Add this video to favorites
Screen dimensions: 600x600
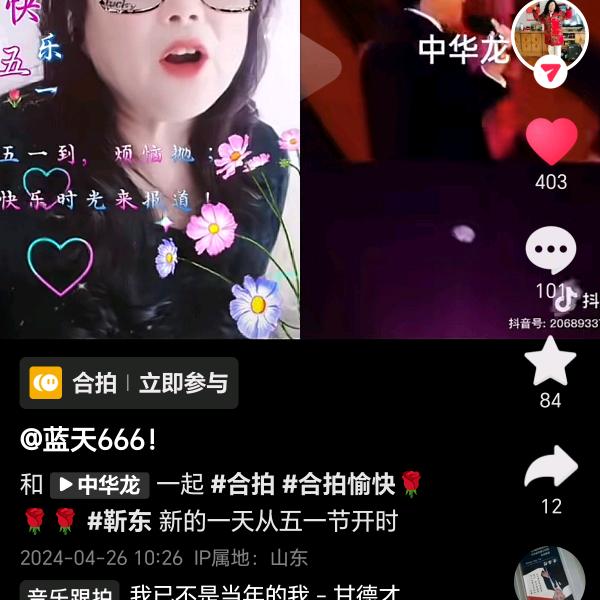tap(551, 361)
